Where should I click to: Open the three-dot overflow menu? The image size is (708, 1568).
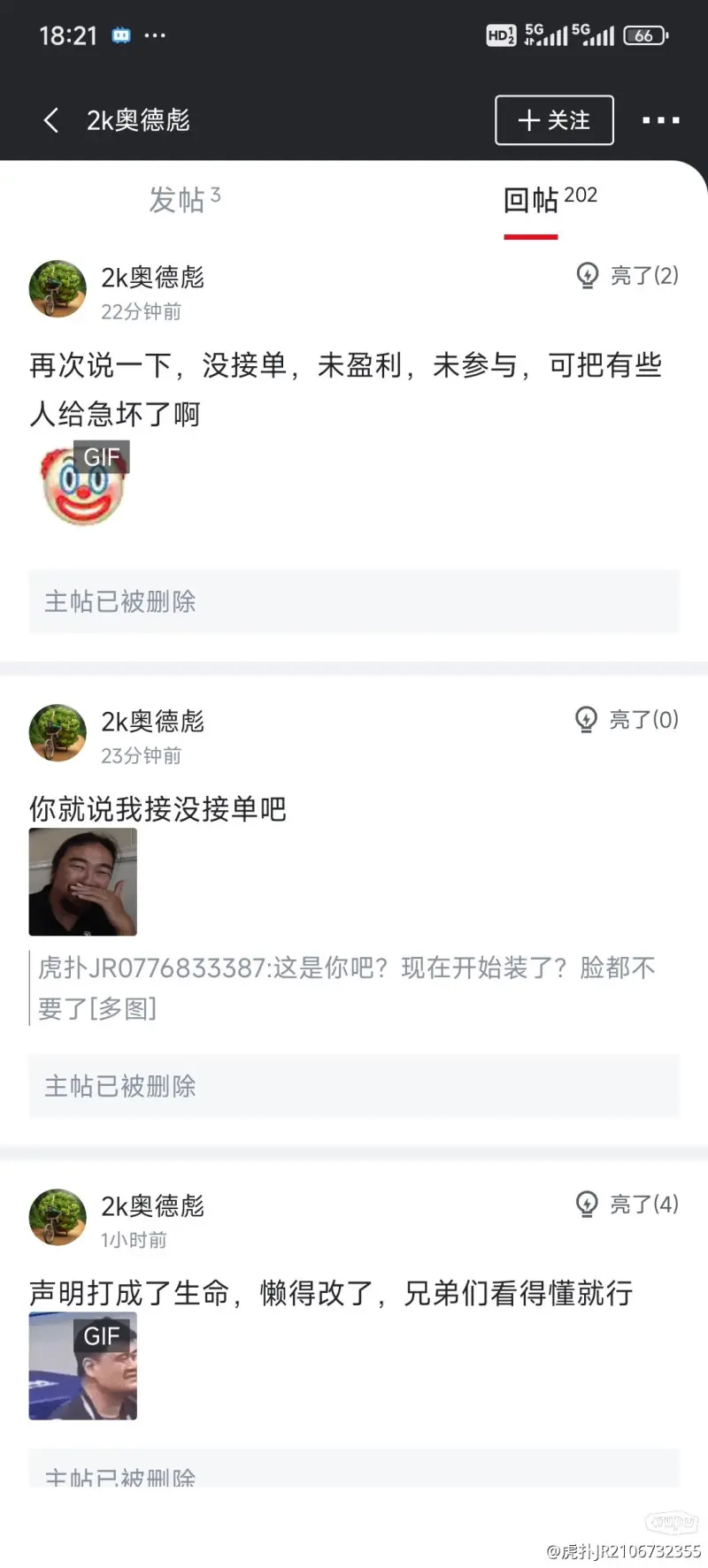(660, 120)
